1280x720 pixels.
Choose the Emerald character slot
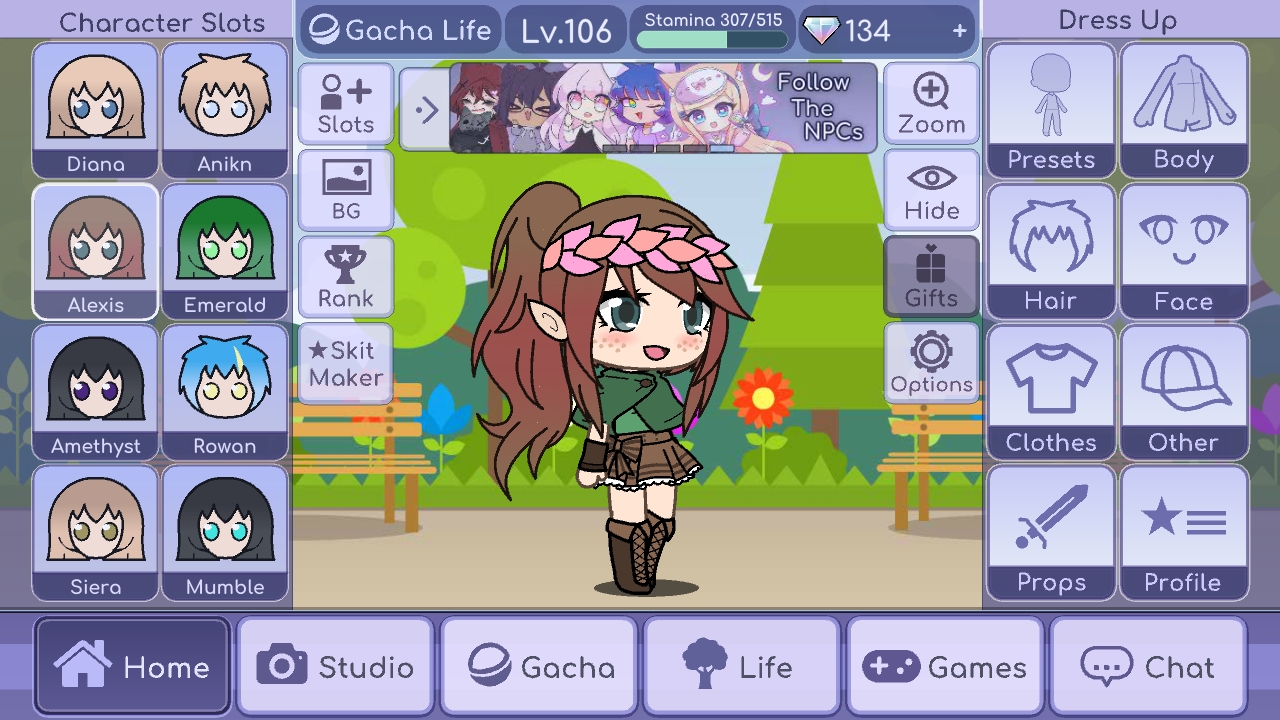(x=225, y=251)
